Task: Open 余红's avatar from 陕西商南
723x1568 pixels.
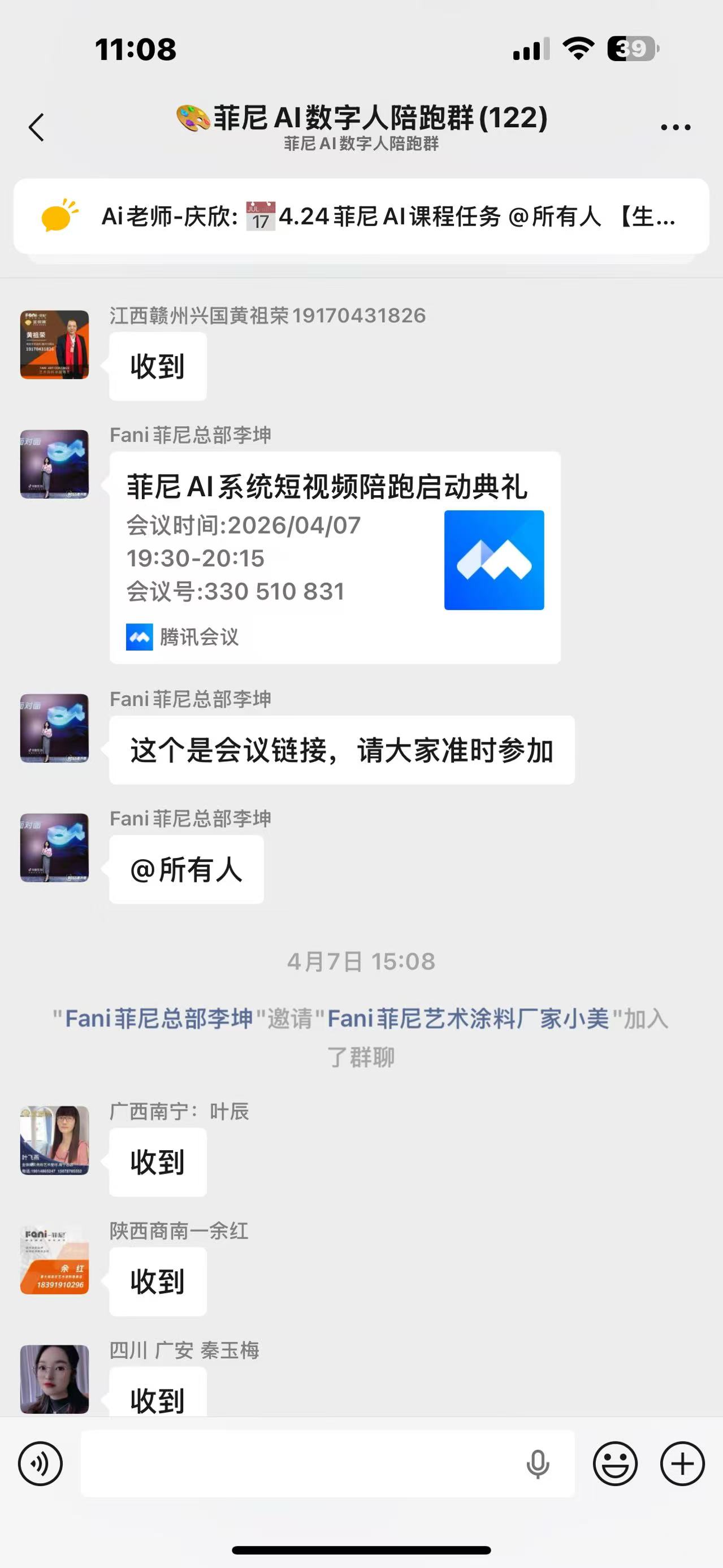Action: [x=55, y=1259]
